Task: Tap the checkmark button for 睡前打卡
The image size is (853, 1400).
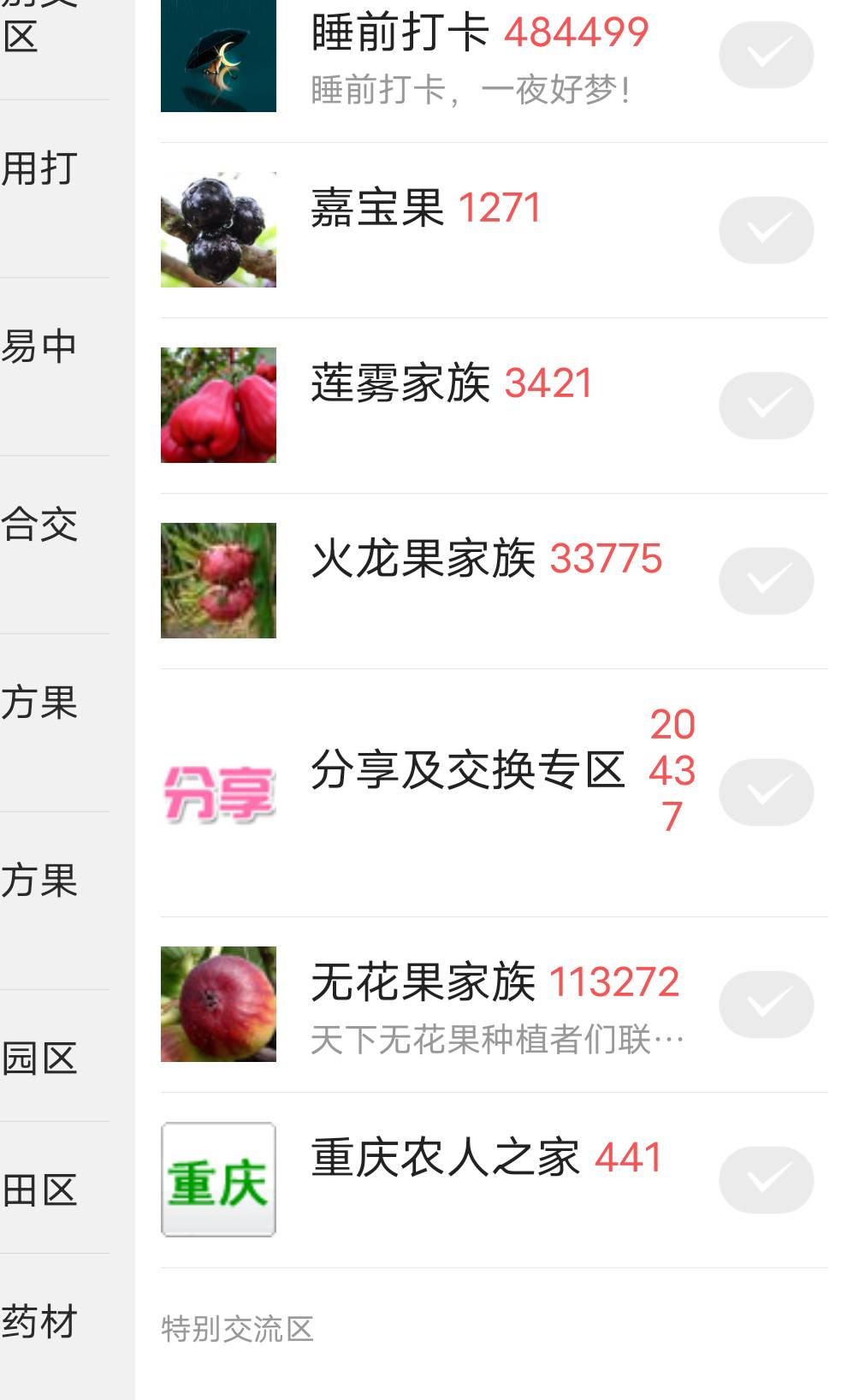Action: 766,55
